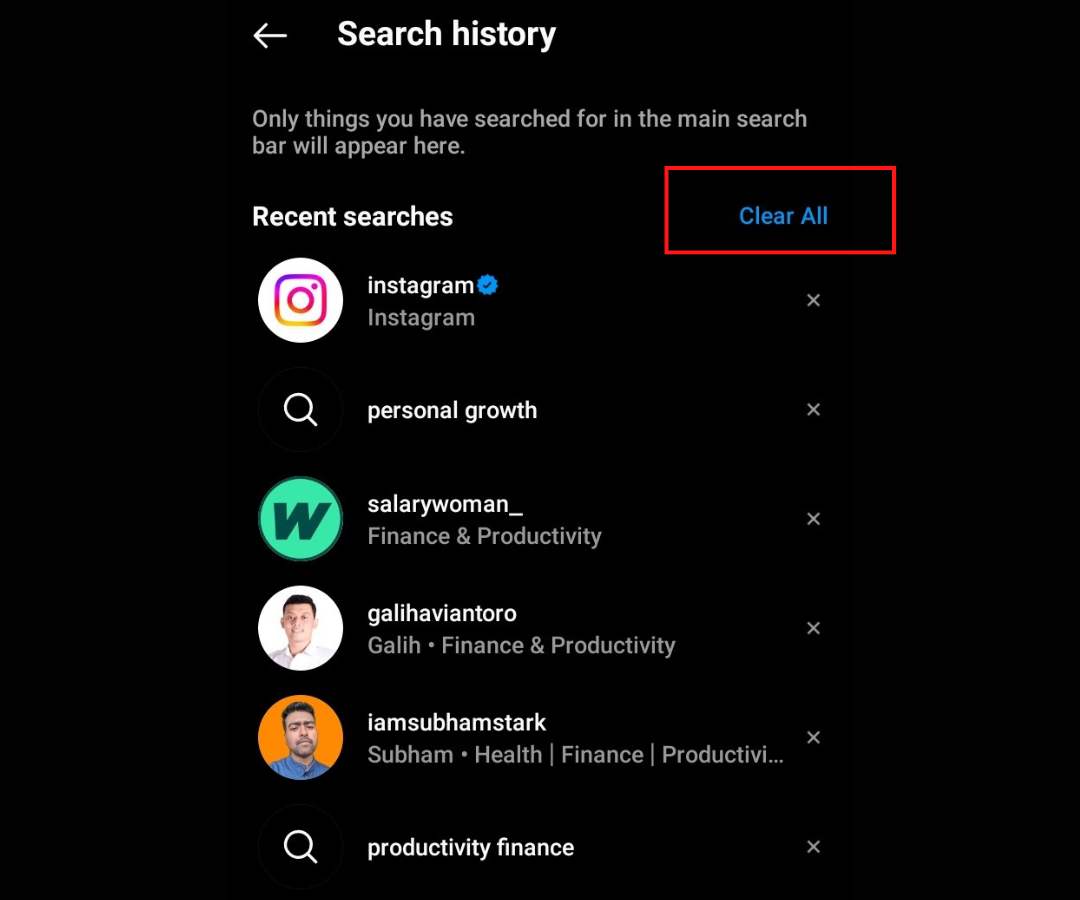This screenshot has width=1080, height=900.
Task: Remove iamsubhamstark from history
Action: [x=813, y=737]
